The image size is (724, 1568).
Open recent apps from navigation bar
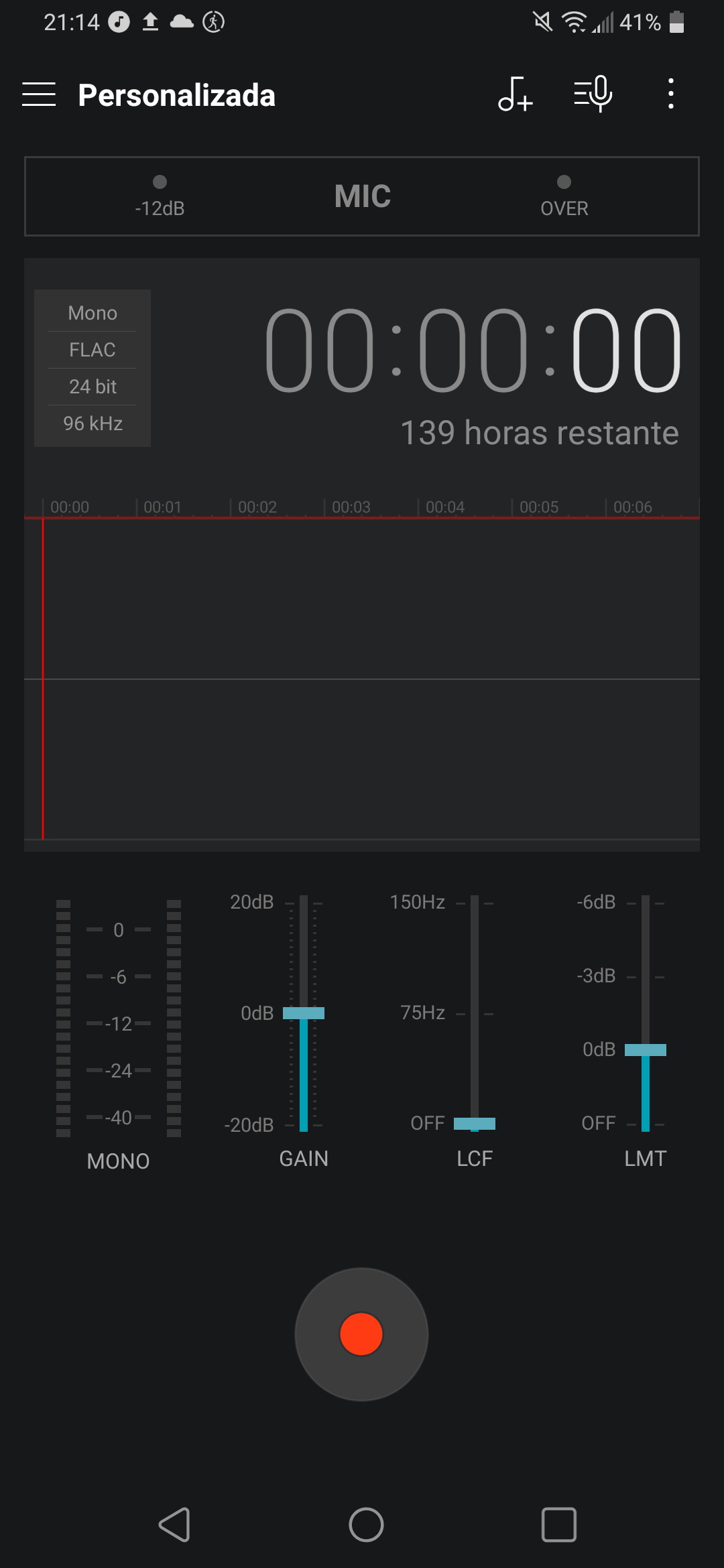point(559,1525)
